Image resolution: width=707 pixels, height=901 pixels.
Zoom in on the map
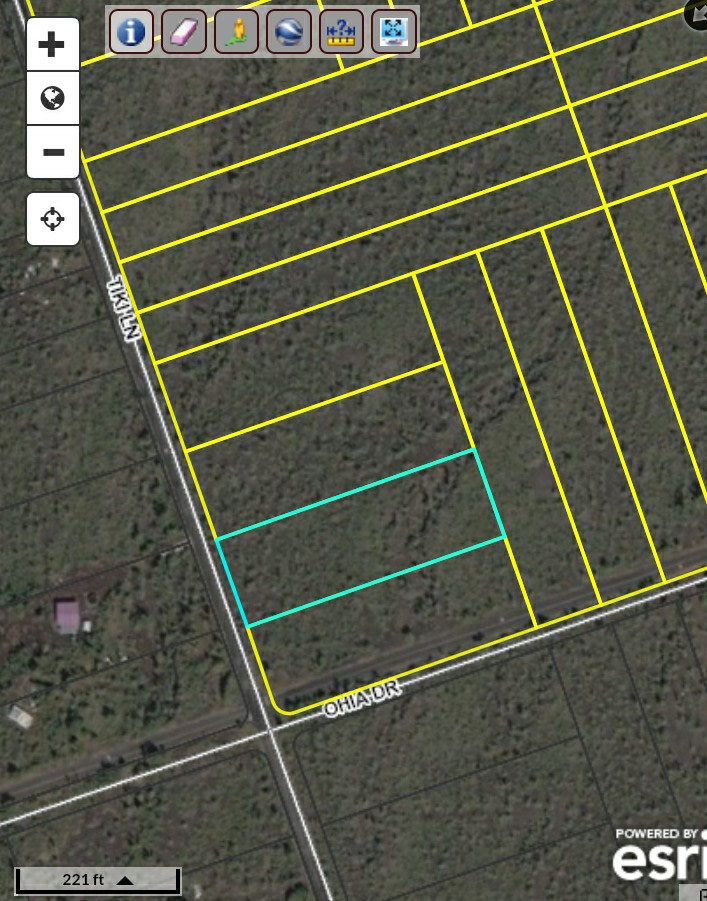pyautogui.click(x=53, y=45)
